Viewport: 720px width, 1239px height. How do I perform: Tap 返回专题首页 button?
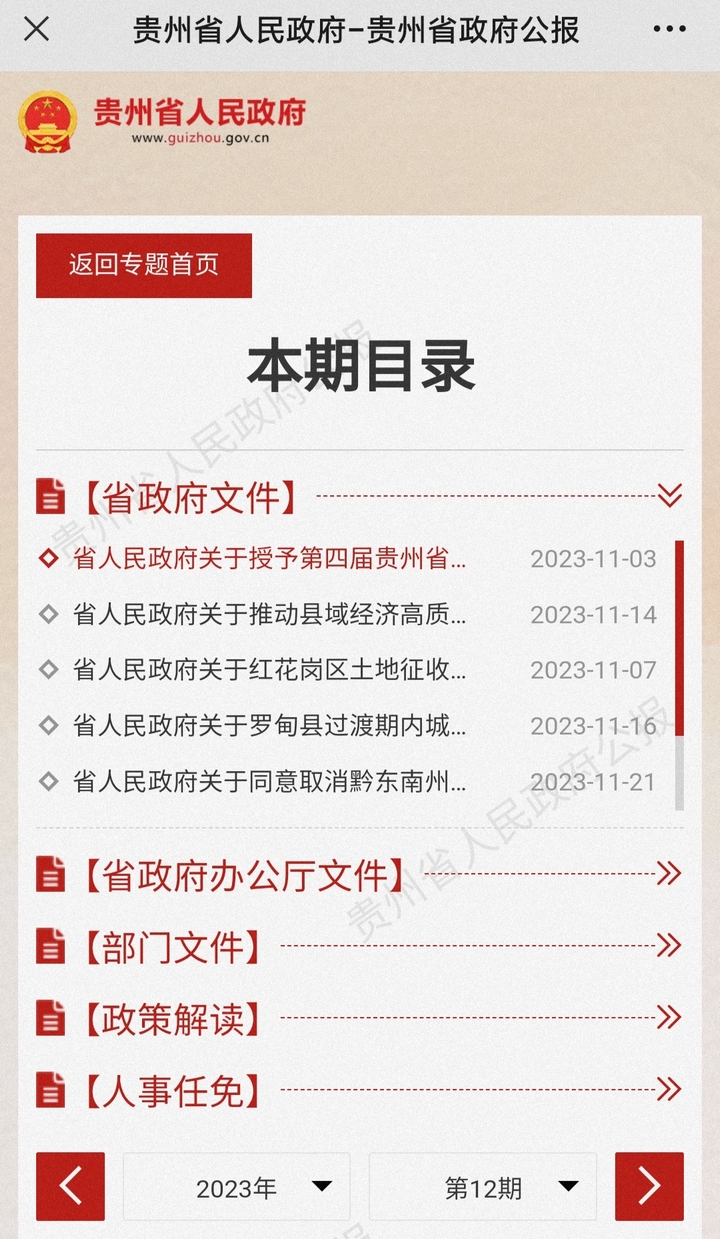144,265
